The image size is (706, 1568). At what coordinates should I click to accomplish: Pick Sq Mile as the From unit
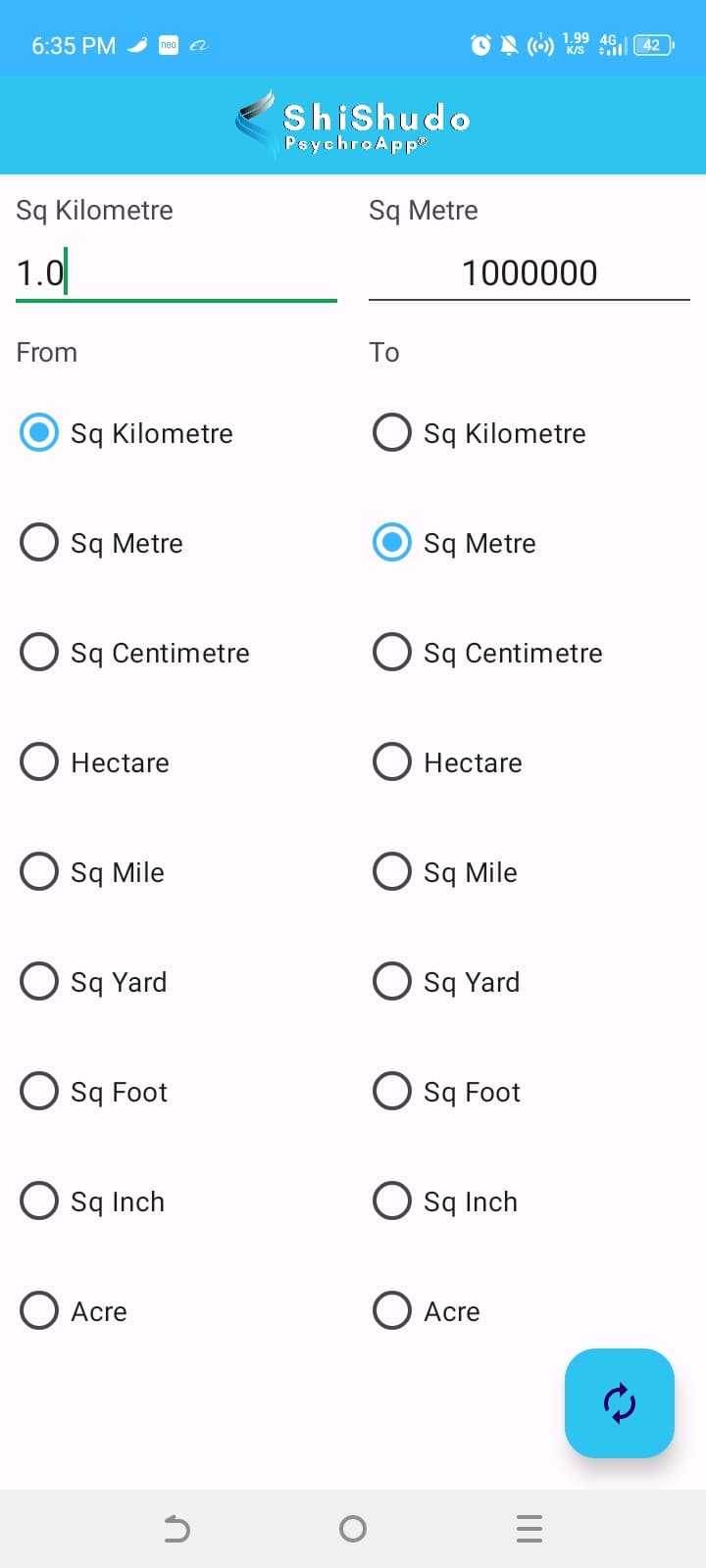(39, 871)
